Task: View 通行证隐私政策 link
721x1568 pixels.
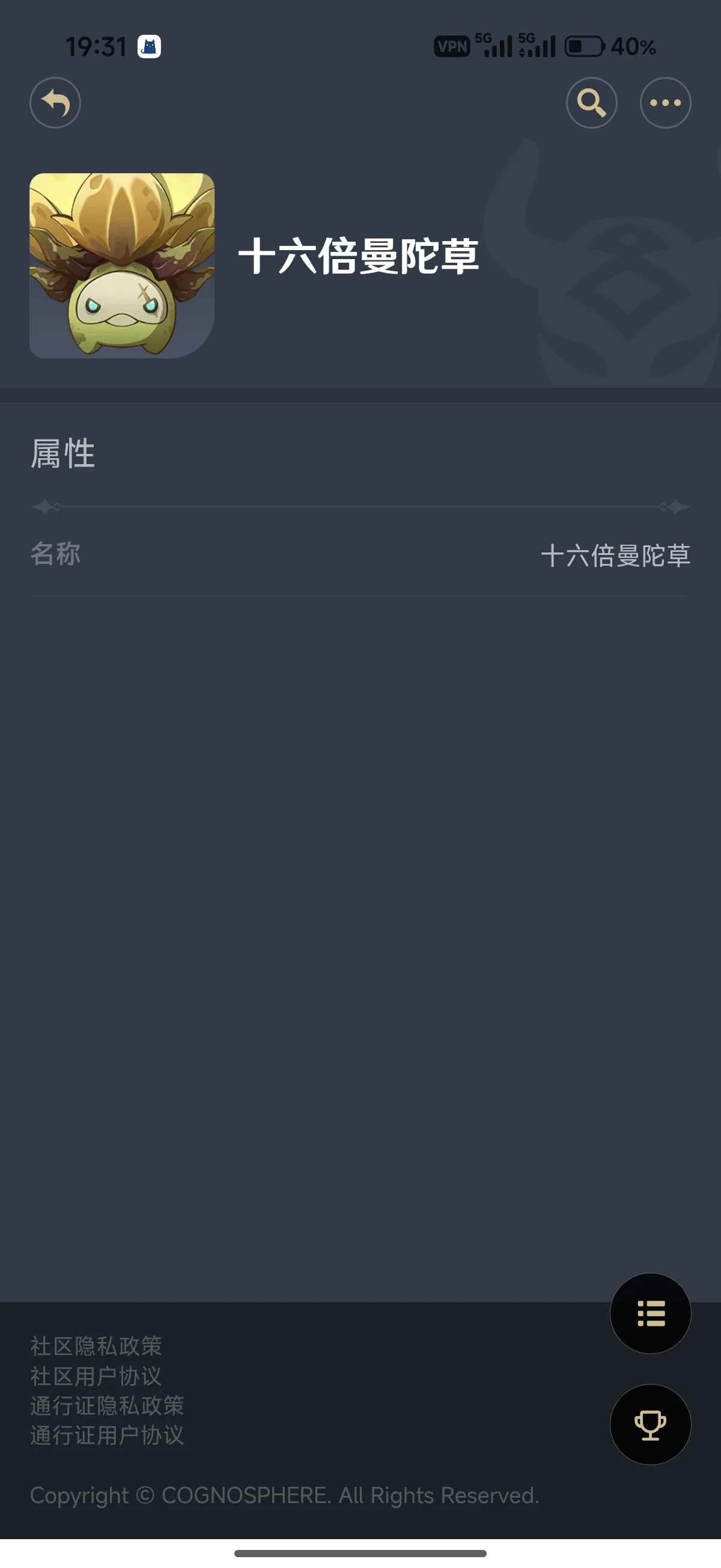Action: (x=107, y=1406)
